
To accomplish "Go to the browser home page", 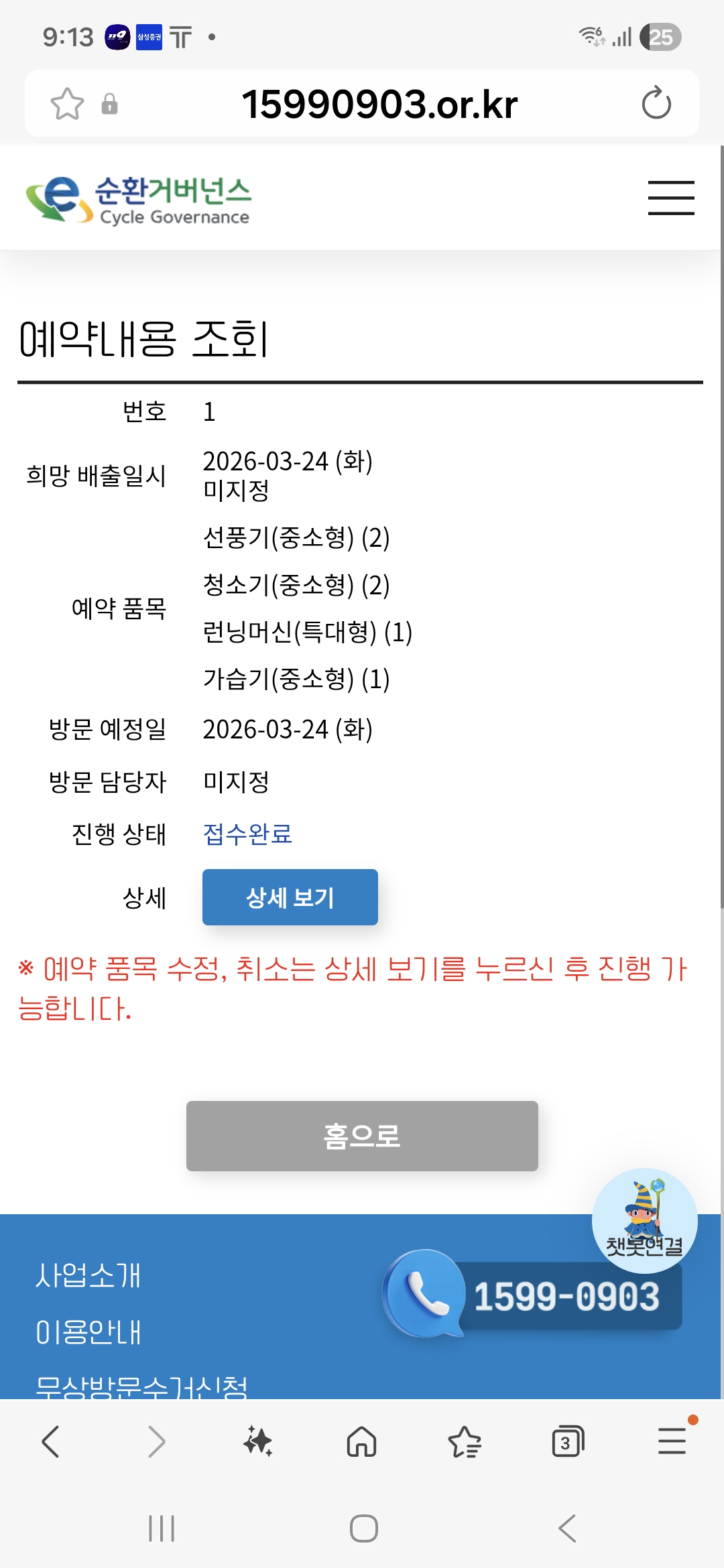I will [x=361, y=1441].
